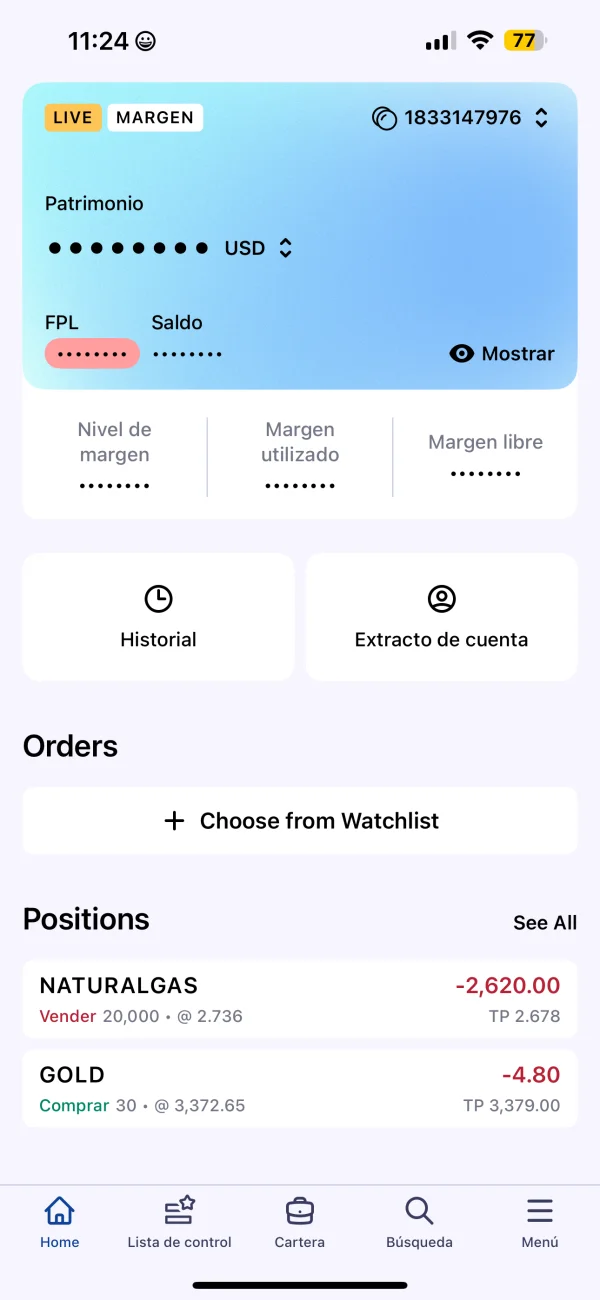Open Extracto de cuenta
This screenshot has width=600, height=1300.
(x=441, y=617)
